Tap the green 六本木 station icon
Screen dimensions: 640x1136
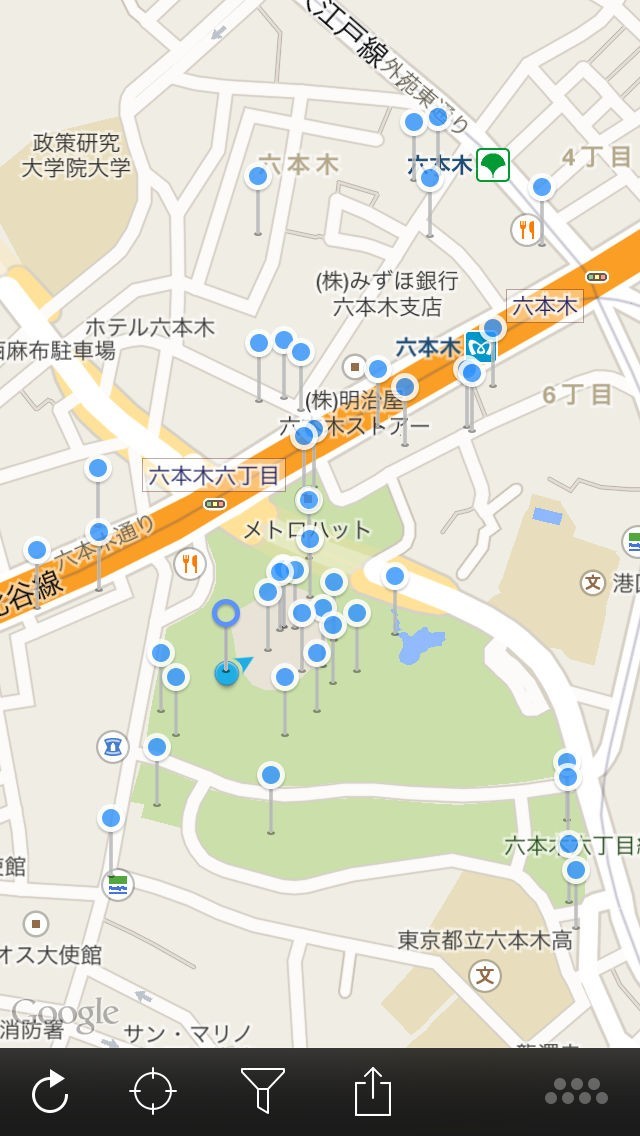click(493, 164)
